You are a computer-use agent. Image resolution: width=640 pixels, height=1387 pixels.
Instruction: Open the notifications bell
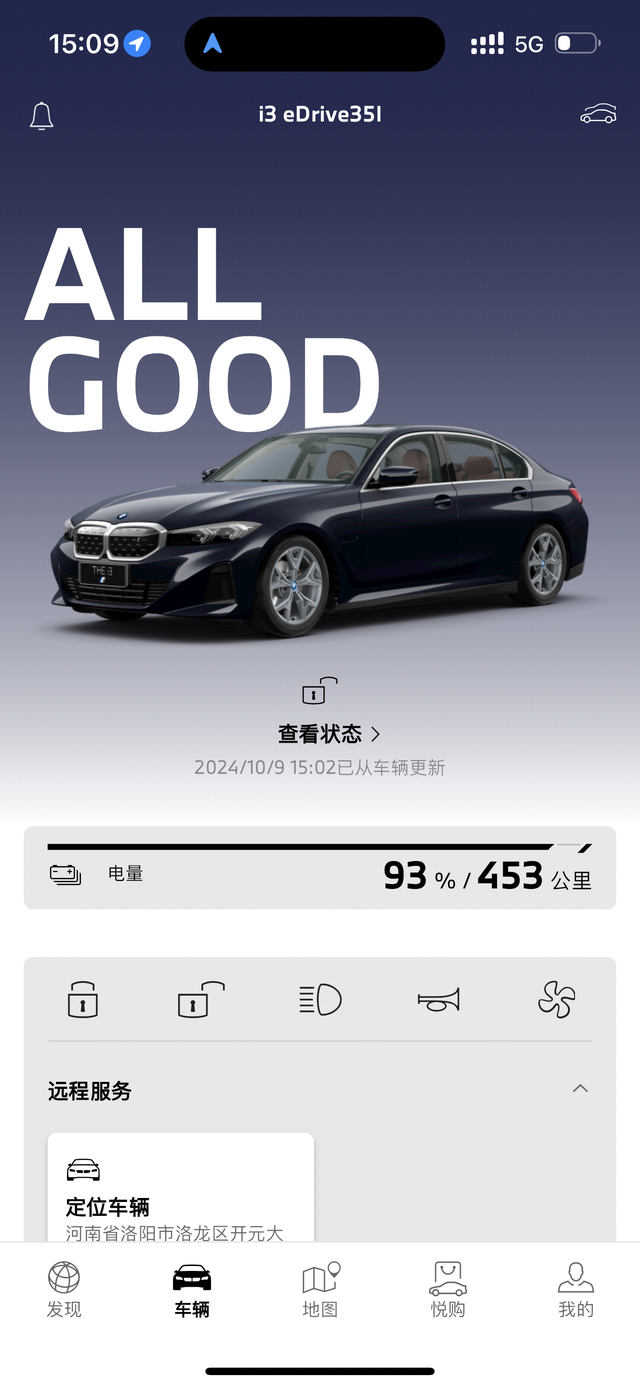coord(41,116)
